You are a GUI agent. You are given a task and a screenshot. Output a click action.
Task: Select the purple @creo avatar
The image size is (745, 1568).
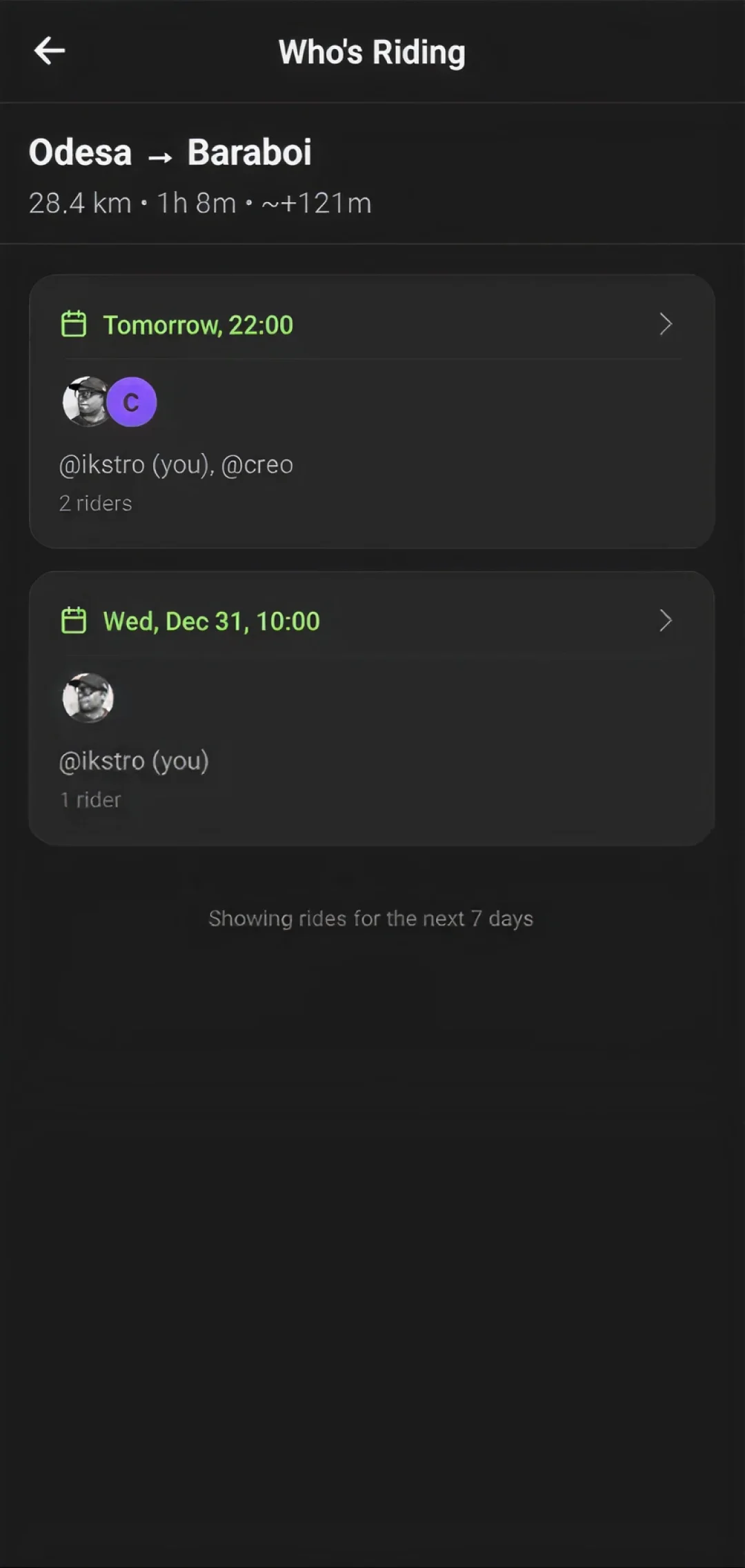131,401
